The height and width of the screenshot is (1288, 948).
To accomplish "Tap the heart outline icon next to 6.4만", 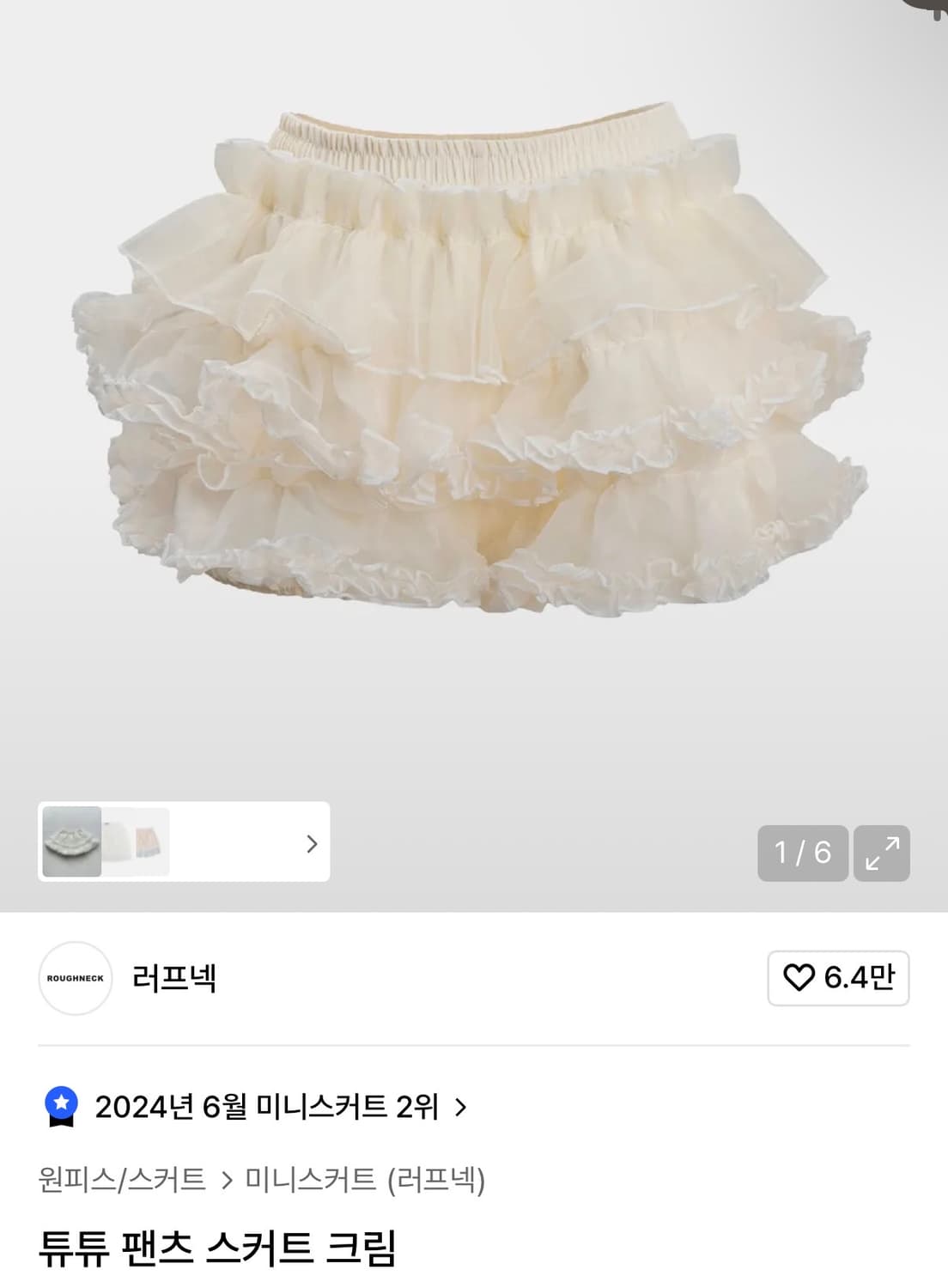I will pos(799,978).
